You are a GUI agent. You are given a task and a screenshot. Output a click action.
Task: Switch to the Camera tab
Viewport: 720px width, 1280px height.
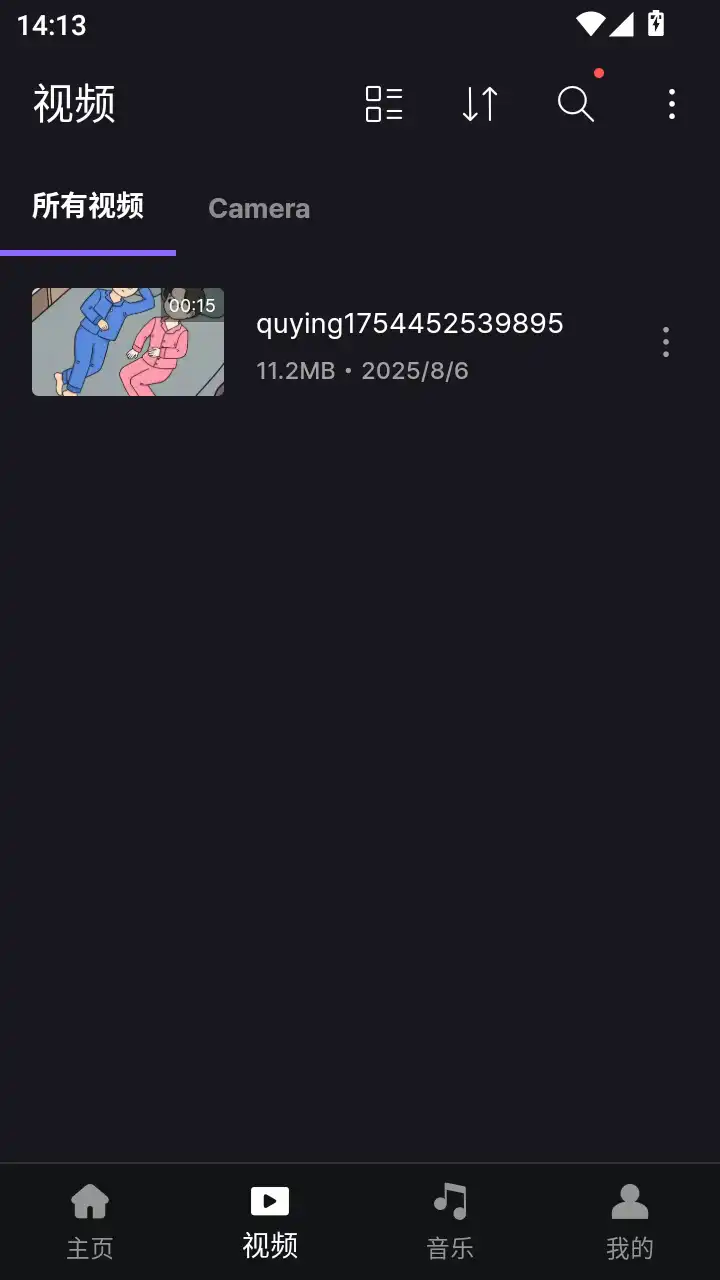tap(259, 208)
